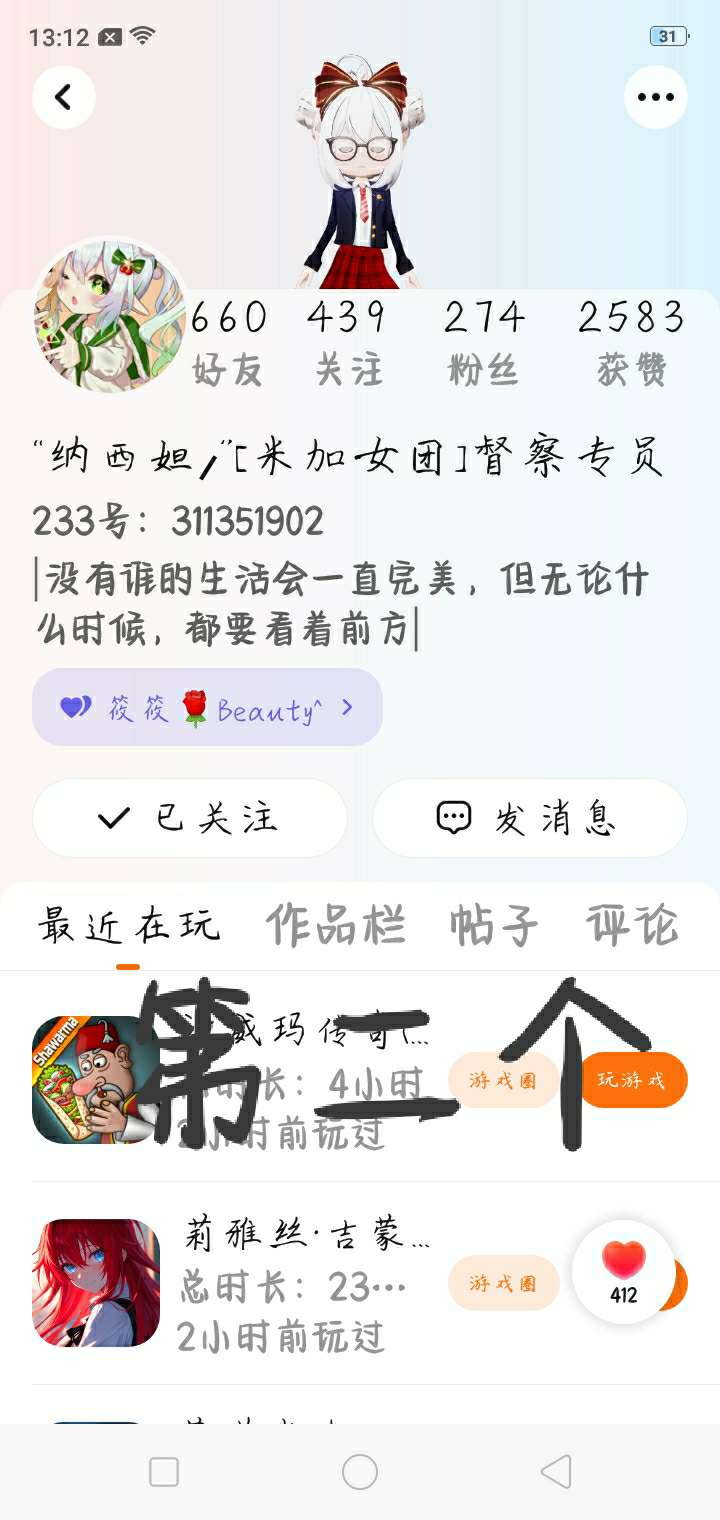Open the 筱筱 Beauty chip
The height and width of the screenshot is (1520, 720).
[x=207, y=708]
